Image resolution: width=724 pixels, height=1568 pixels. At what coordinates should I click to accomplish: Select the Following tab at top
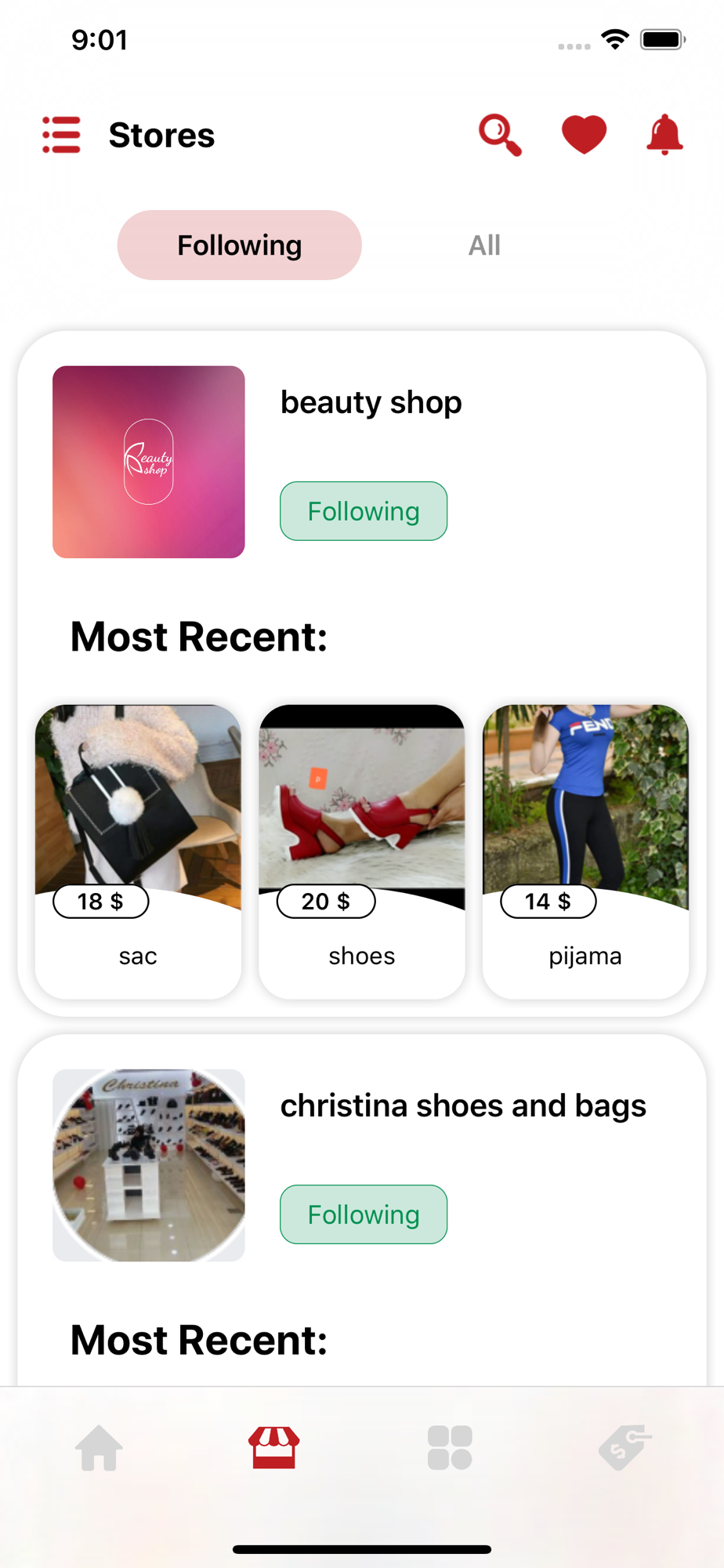(239, 245)
